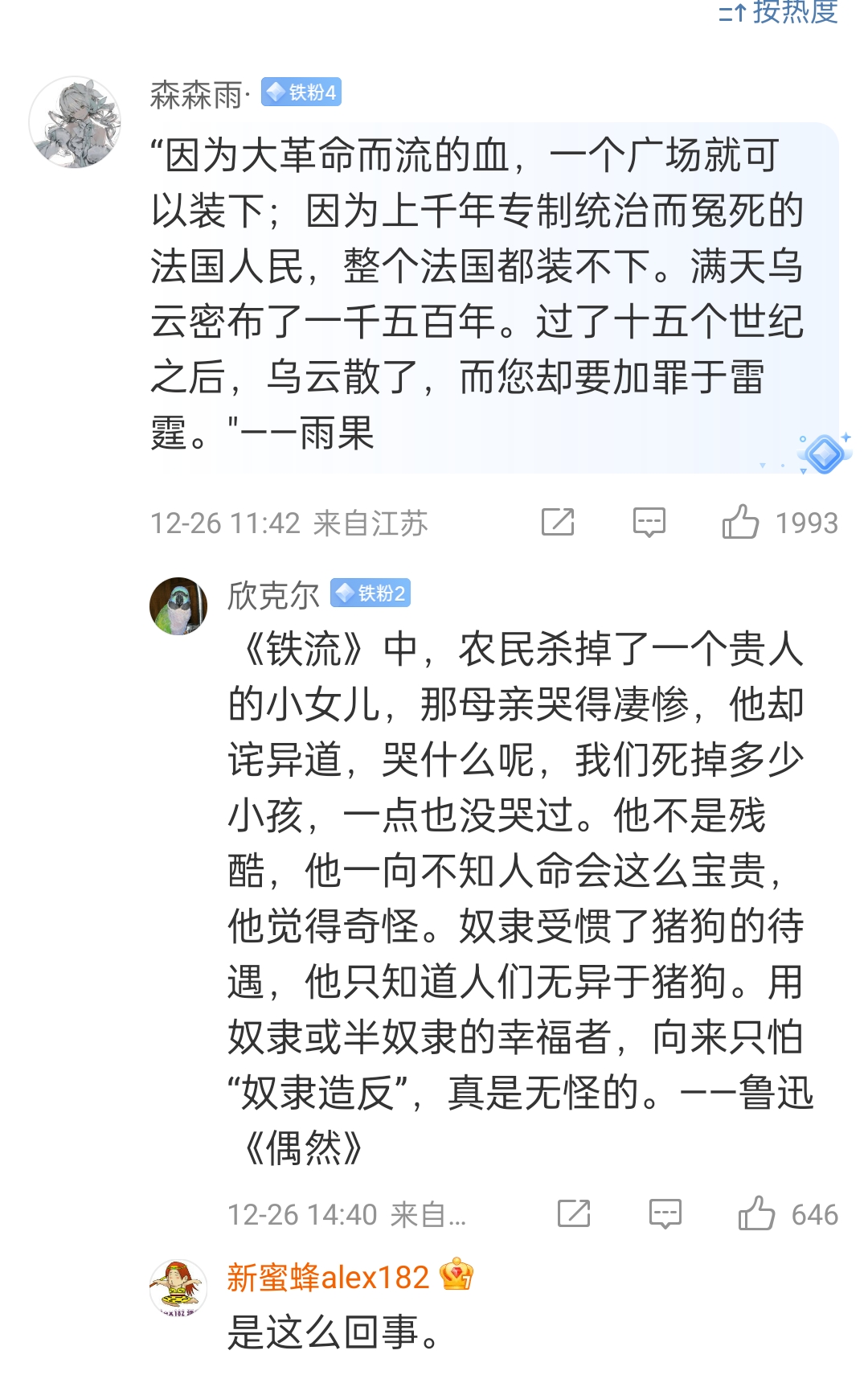The width and height of the screenshot is (868, 1375).
Task: Reply to 欣克尔's comment
Action: tap(665, 1214)
